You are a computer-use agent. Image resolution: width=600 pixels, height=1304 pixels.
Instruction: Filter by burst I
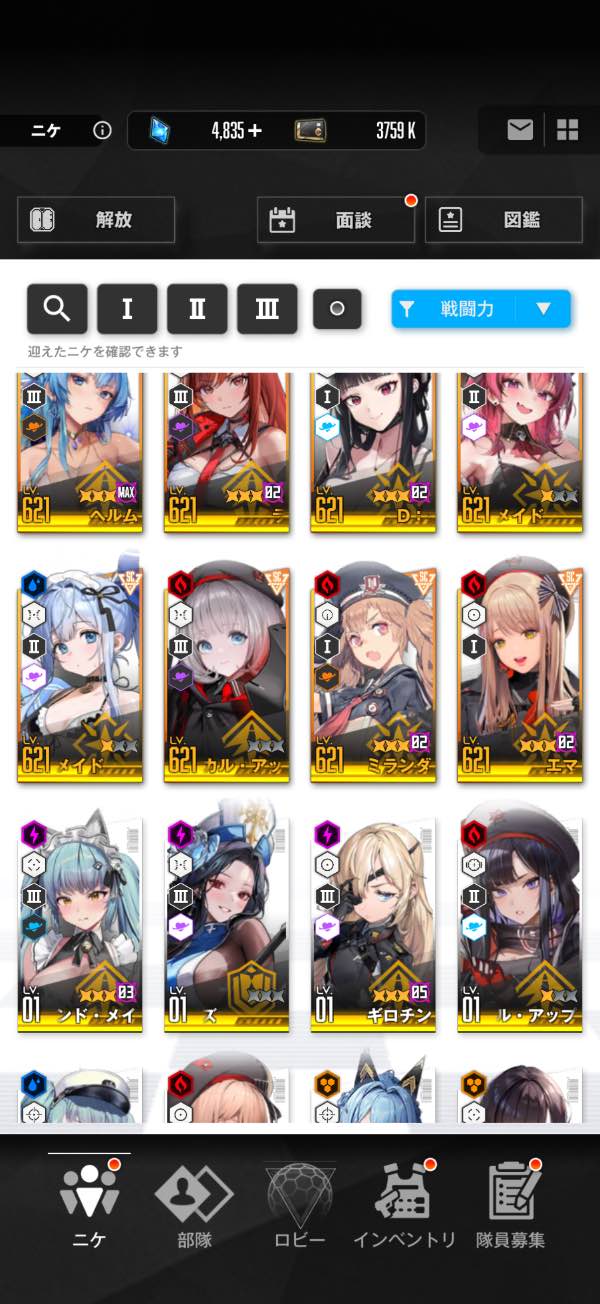point(127,309)
